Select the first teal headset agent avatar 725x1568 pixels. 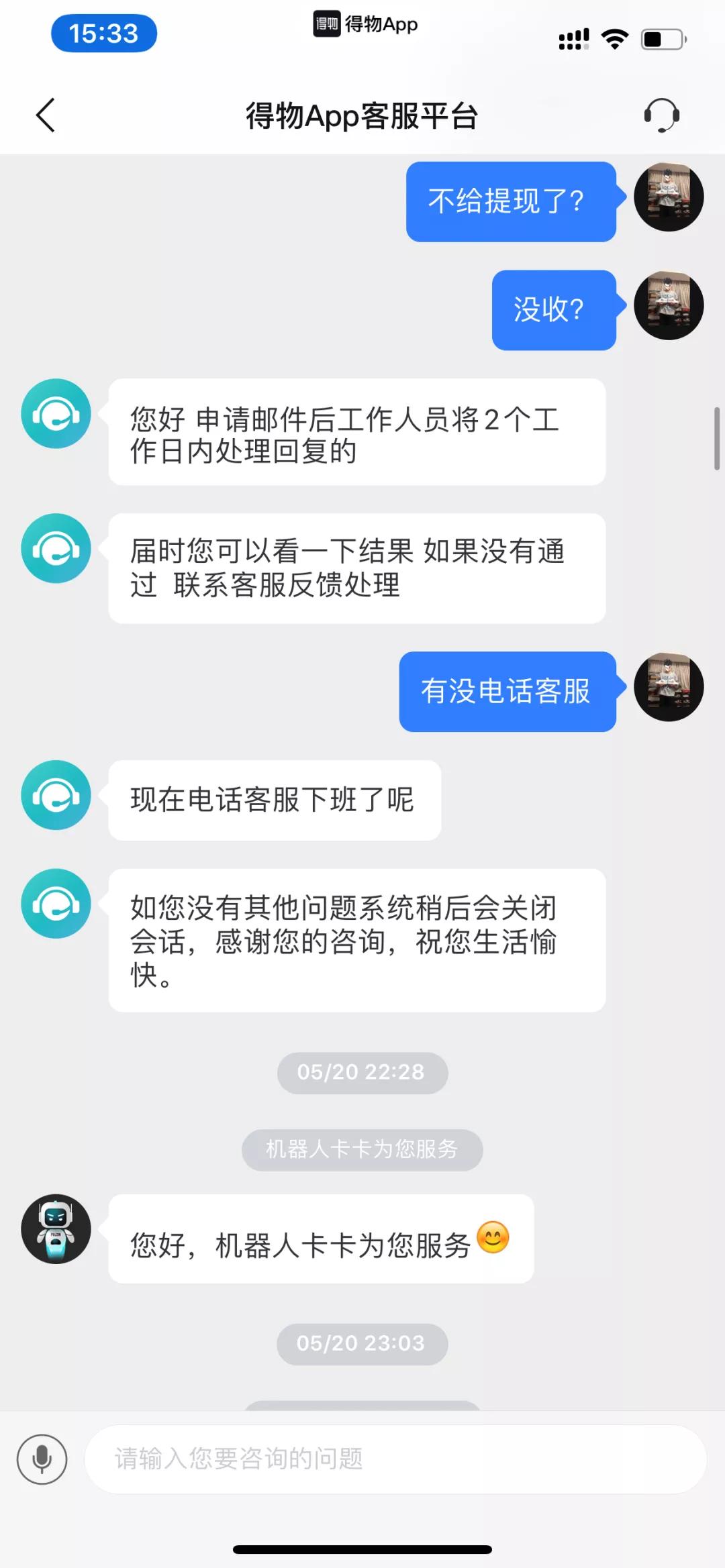coord(56,414)
